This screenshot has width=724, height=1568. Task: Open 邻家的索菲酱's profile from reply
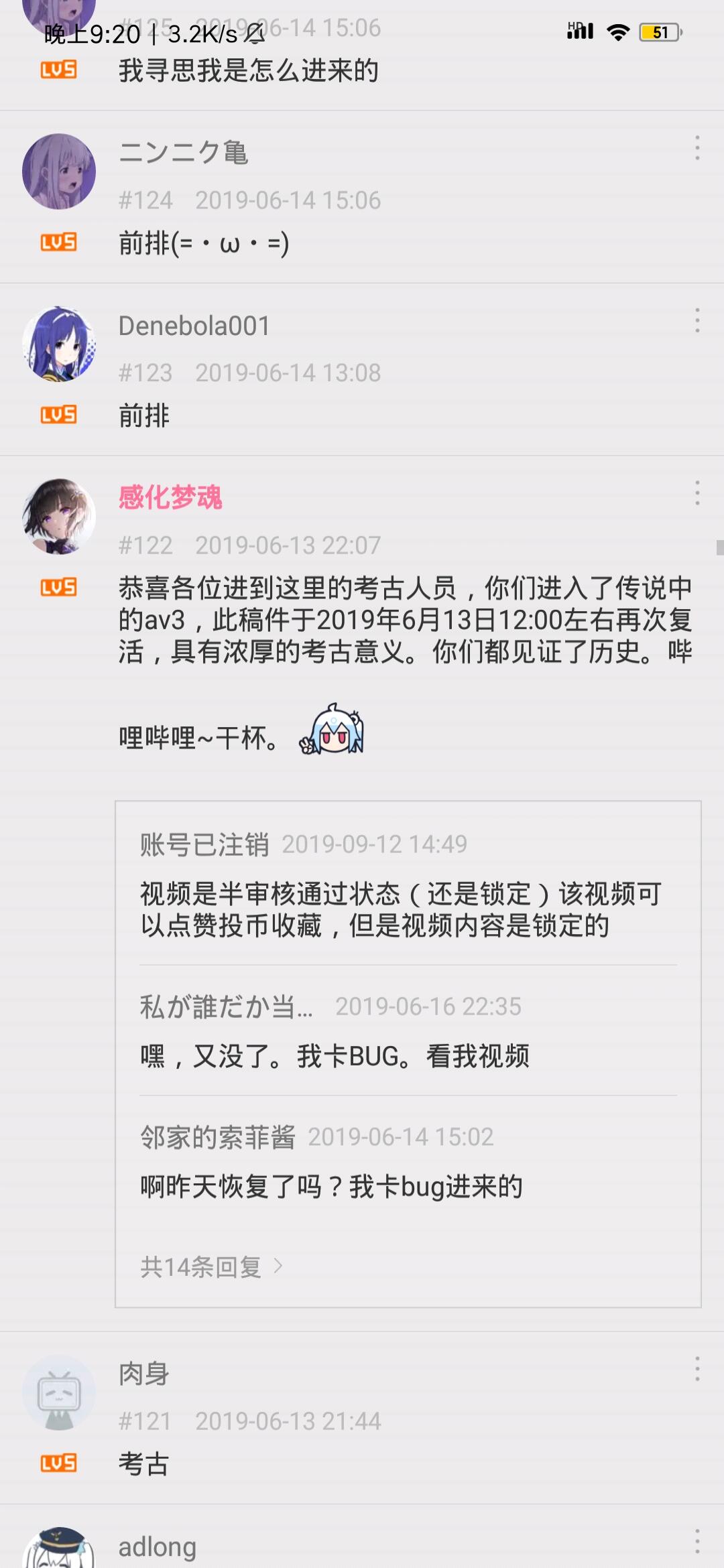217,1137
